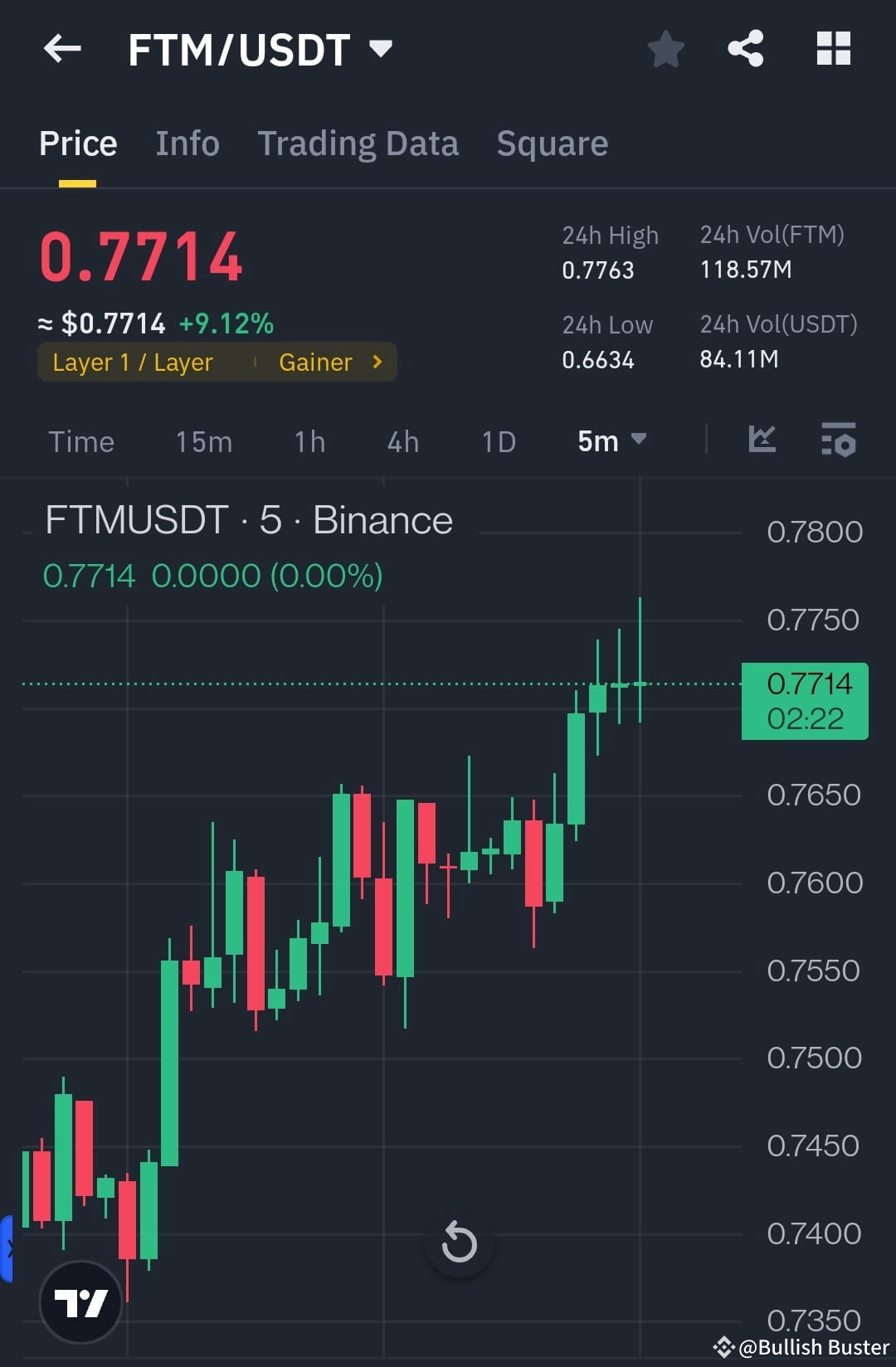Image resolution: width=896 pixels, height=1367 pixels.
Task: Open the chart settings icon beside line chart
Action: (839, 441)
